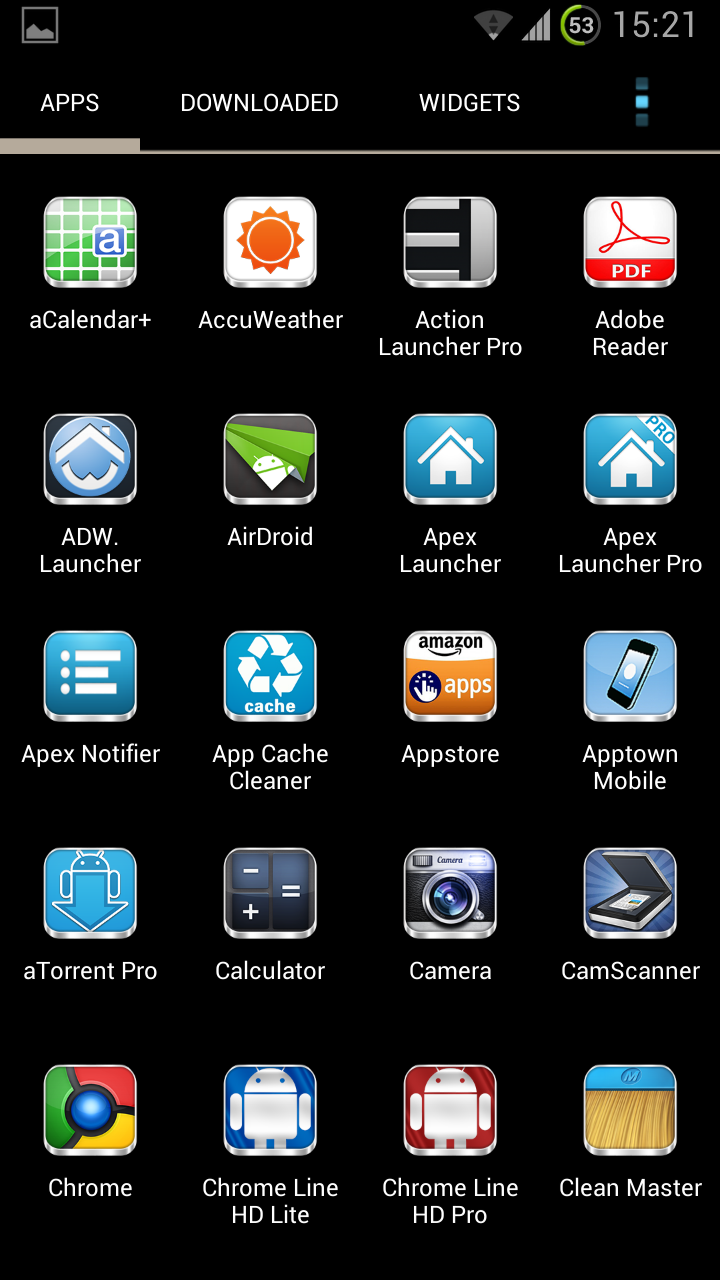Switch to the Downloaded tab
This screenshot has width=720, height=1280.
click(x=259, y=103)
